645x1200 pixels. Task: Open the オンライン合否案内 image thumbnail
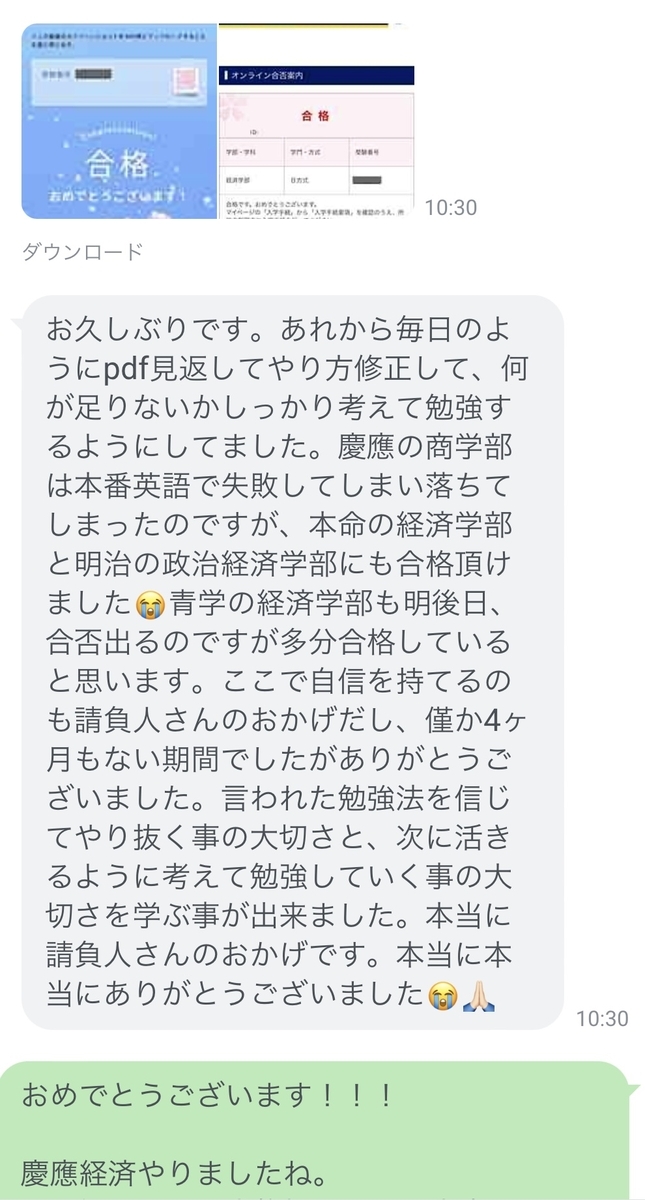tap(316, 121)
